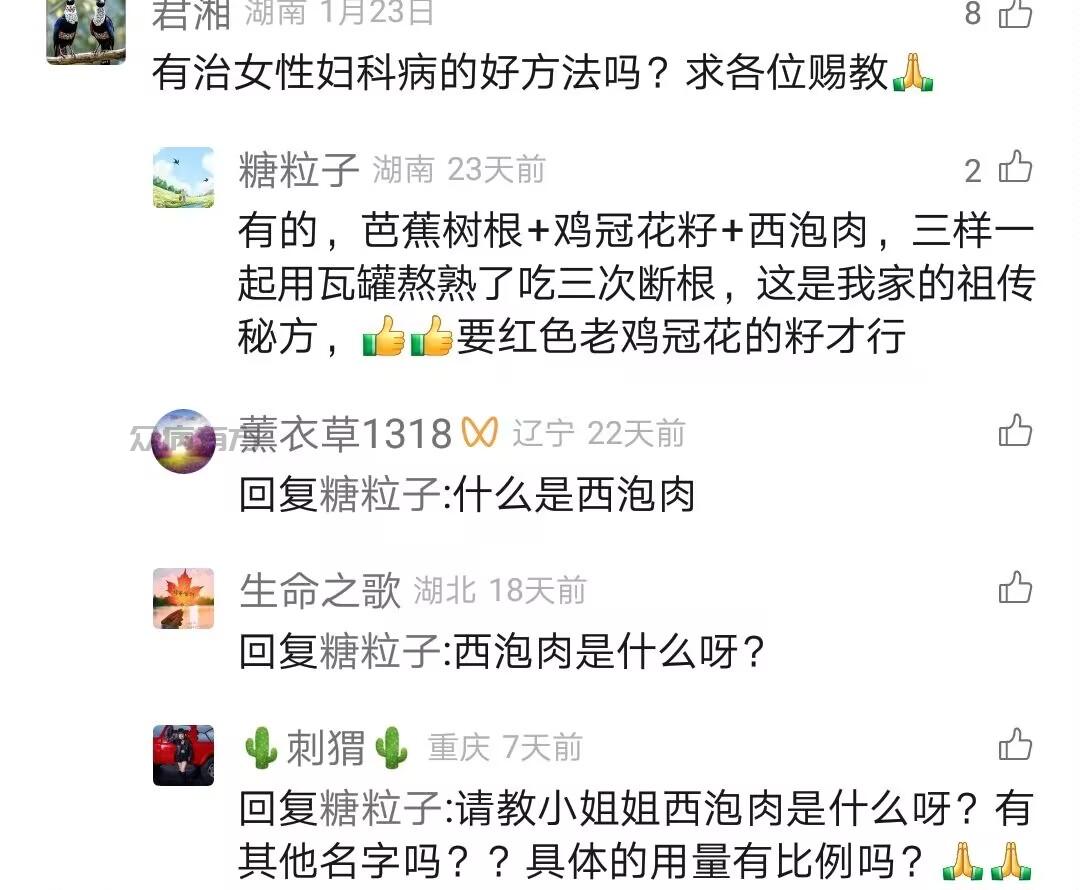
Task: Like 生命之歌's reply
Action: pos(1015,588)
